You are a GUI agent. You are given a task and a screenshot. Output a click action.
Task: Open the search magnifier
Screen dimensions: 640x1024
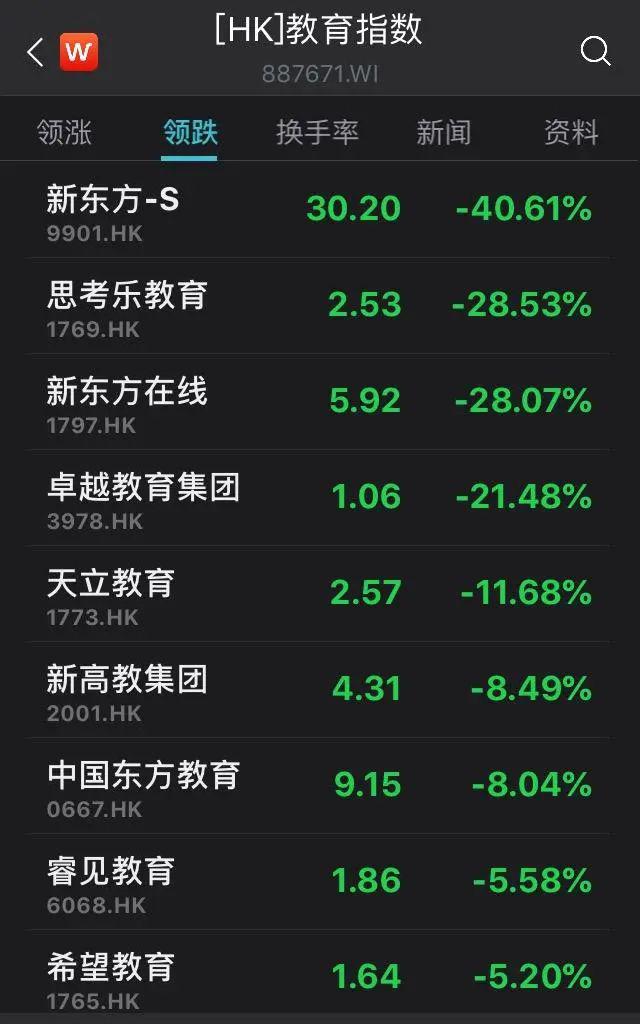[595, 51]
